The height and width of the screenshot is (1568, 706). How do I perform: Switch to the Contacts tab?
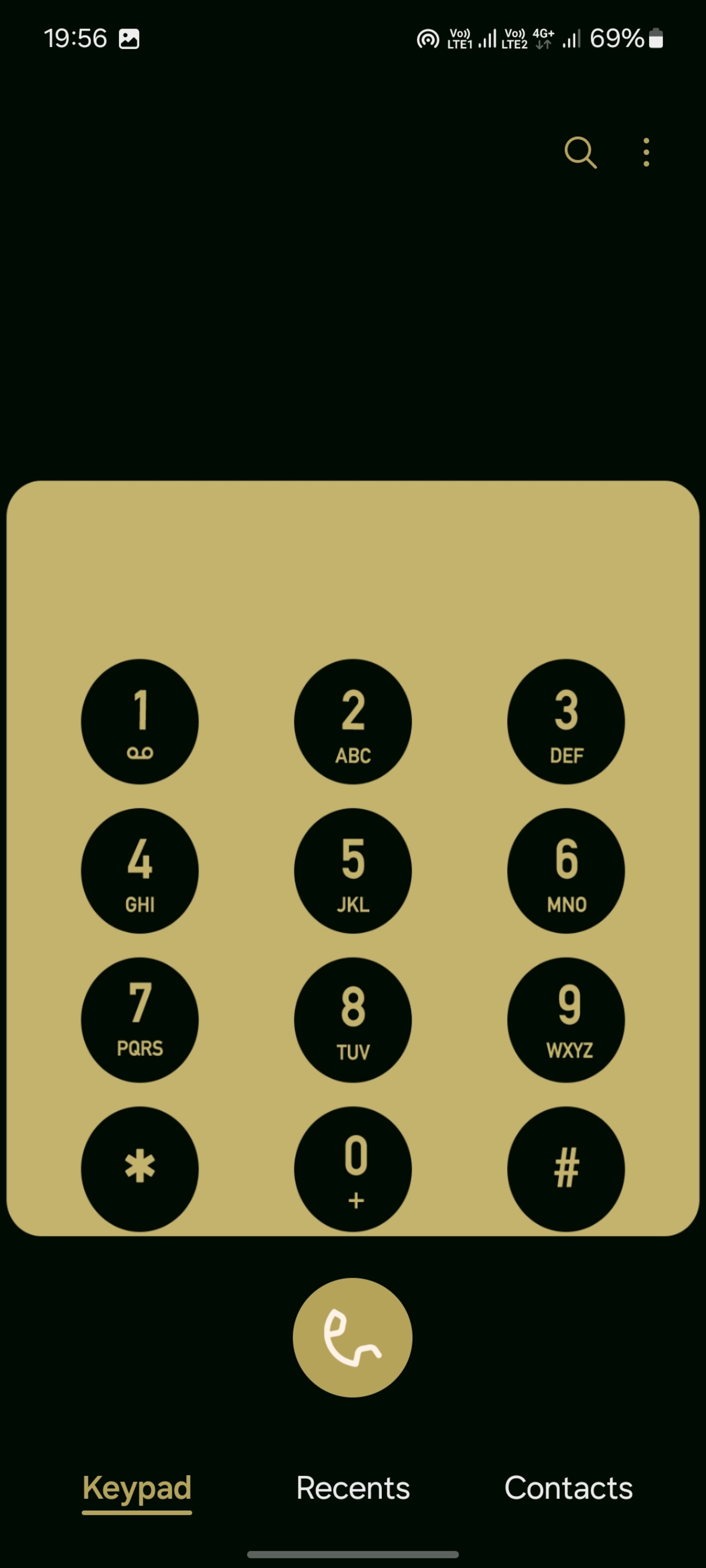[568, 1488]
